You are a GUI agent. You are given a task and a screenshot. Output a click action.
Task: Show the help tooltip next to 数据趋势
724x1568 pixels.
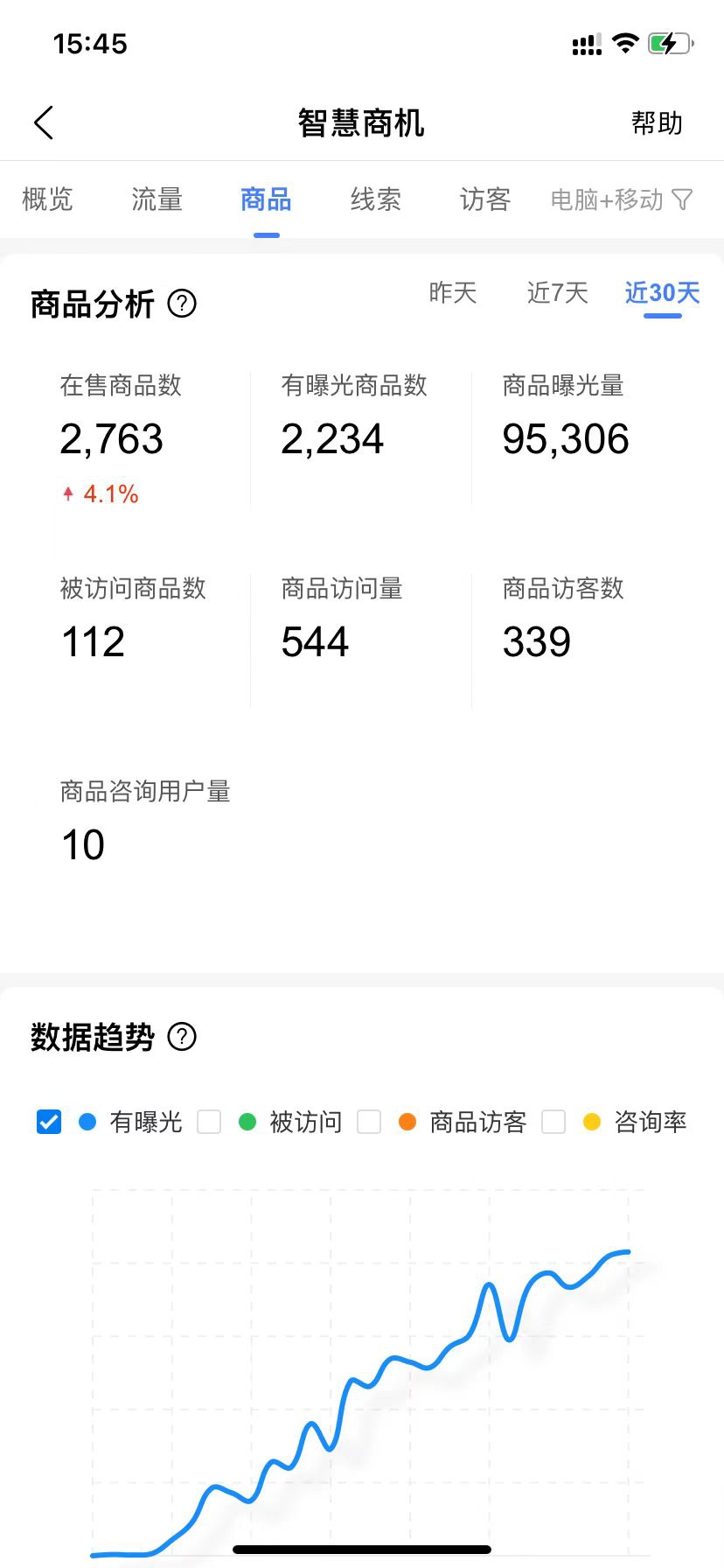(182, 1037)
